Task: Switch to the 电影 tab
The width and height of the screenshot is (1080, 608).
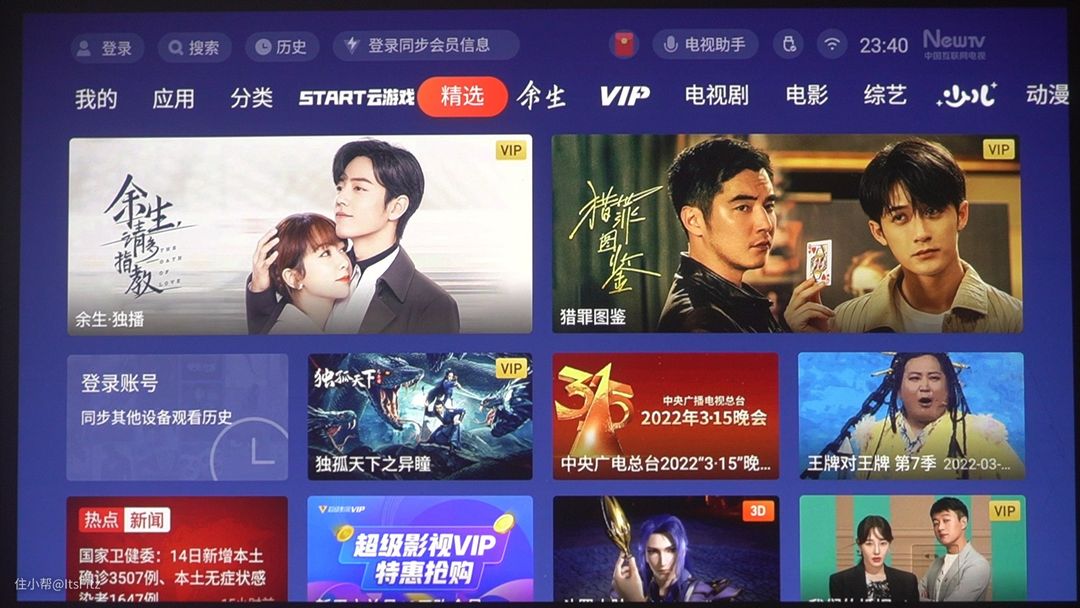Action: (806, 95)
